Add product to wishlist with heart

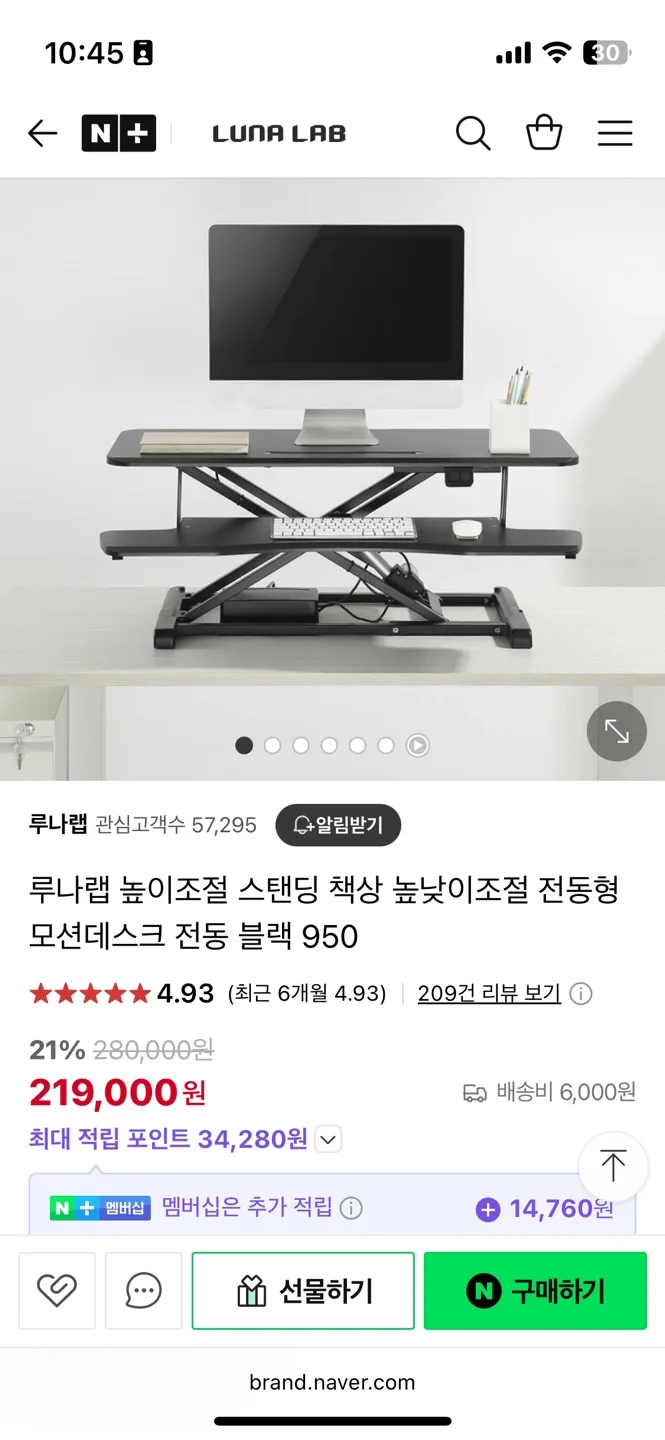pos(57,1291)
